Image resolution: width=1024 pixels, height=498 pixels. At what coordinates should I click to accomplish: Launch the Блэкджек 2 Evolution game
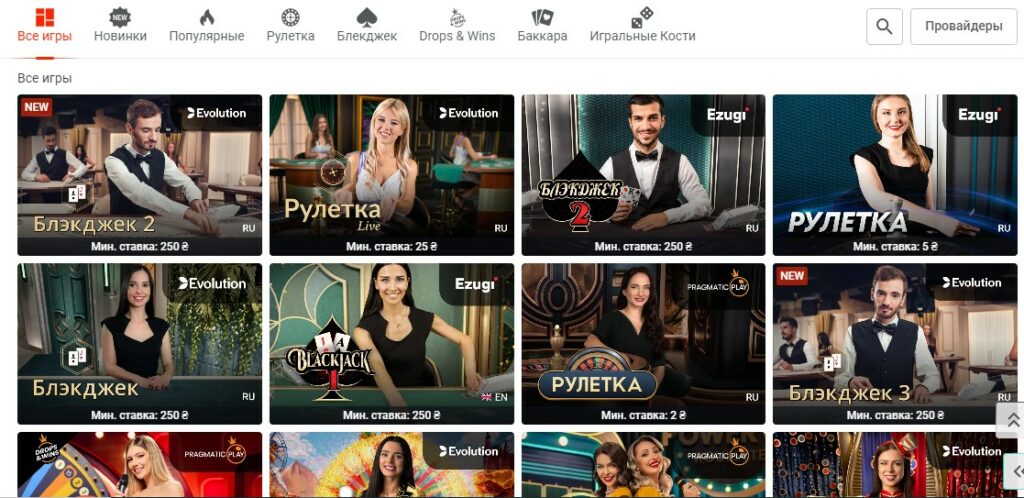(140, 174)
